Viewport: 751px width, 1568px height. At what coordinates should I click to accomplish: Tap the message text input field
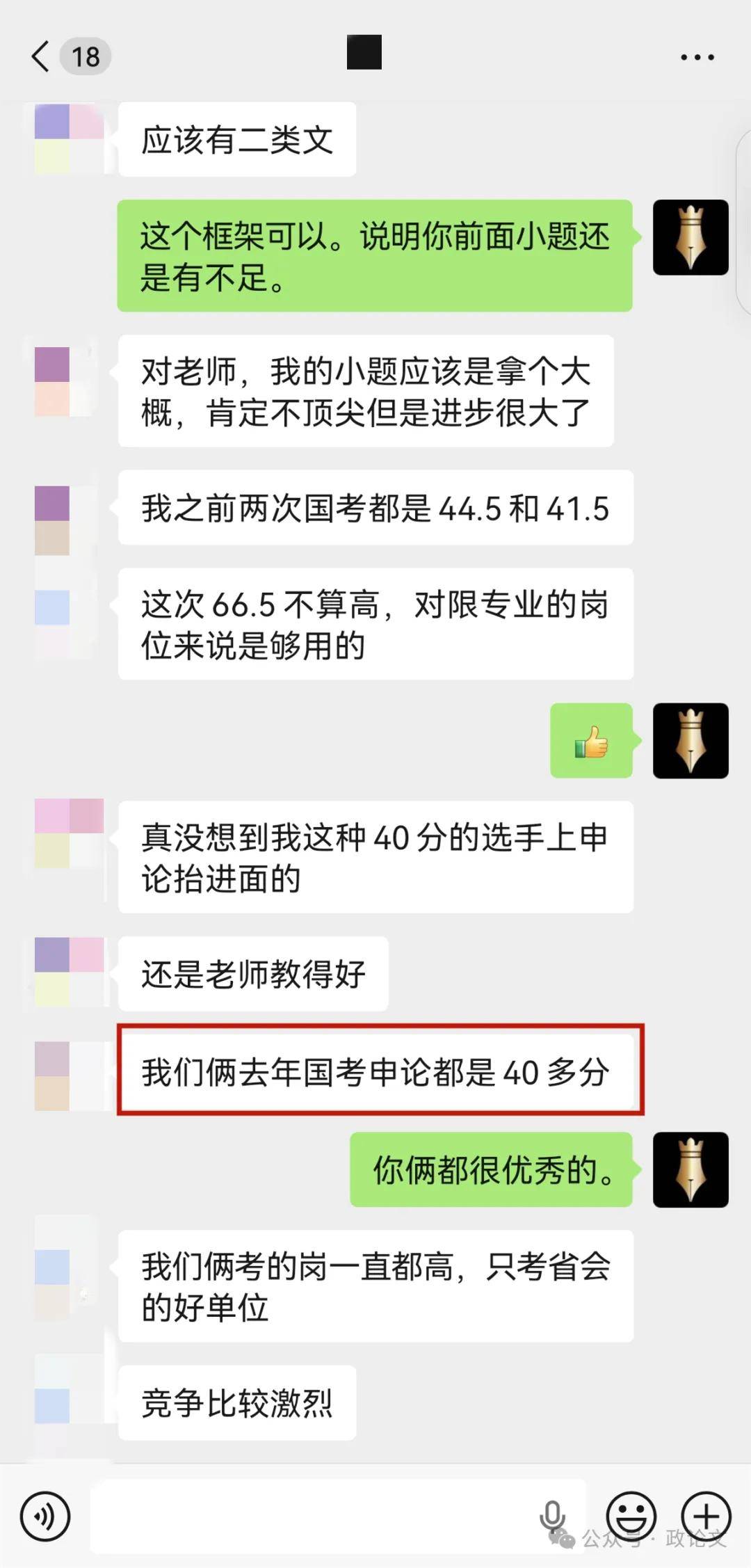313,1516
